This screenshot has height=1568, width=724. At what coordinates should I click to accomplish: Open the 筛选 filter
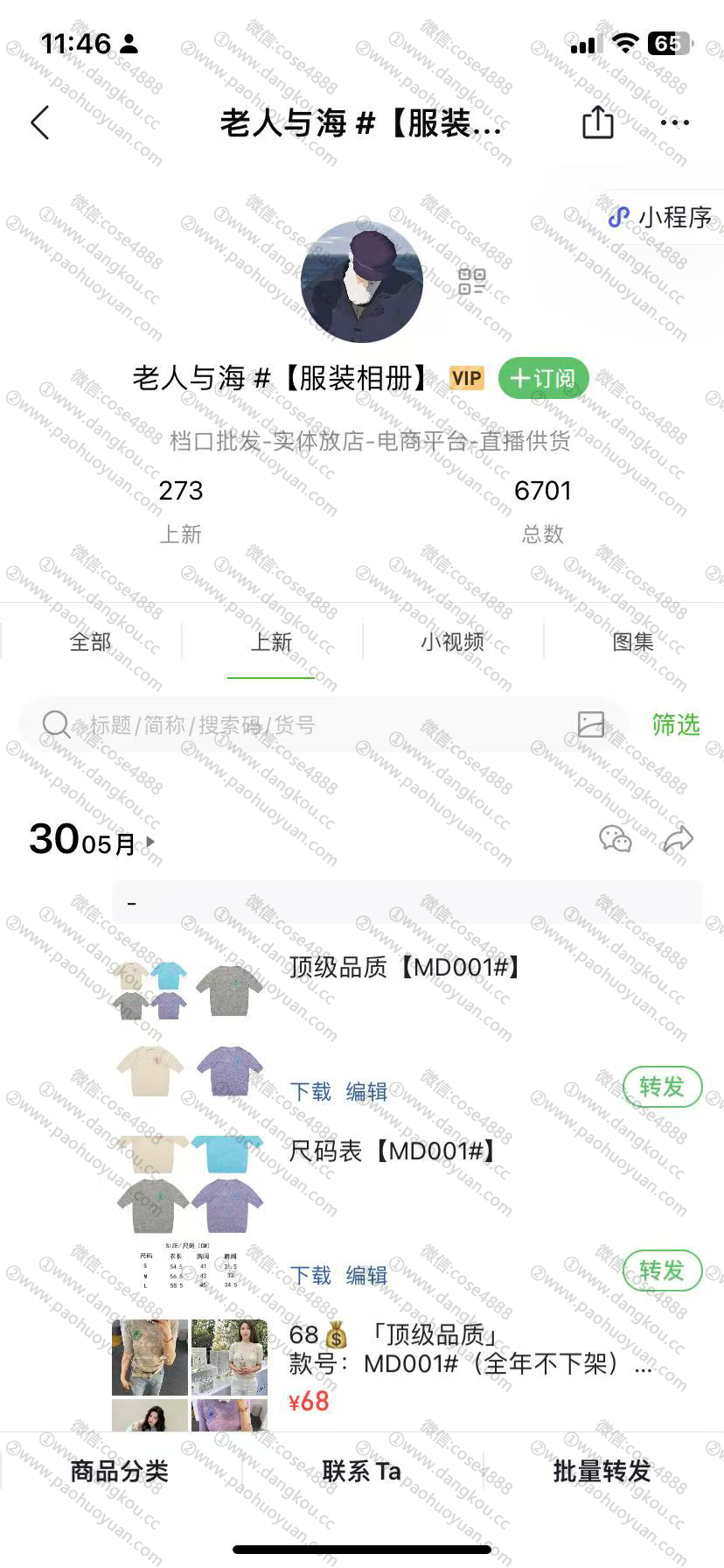coord(676,724)
